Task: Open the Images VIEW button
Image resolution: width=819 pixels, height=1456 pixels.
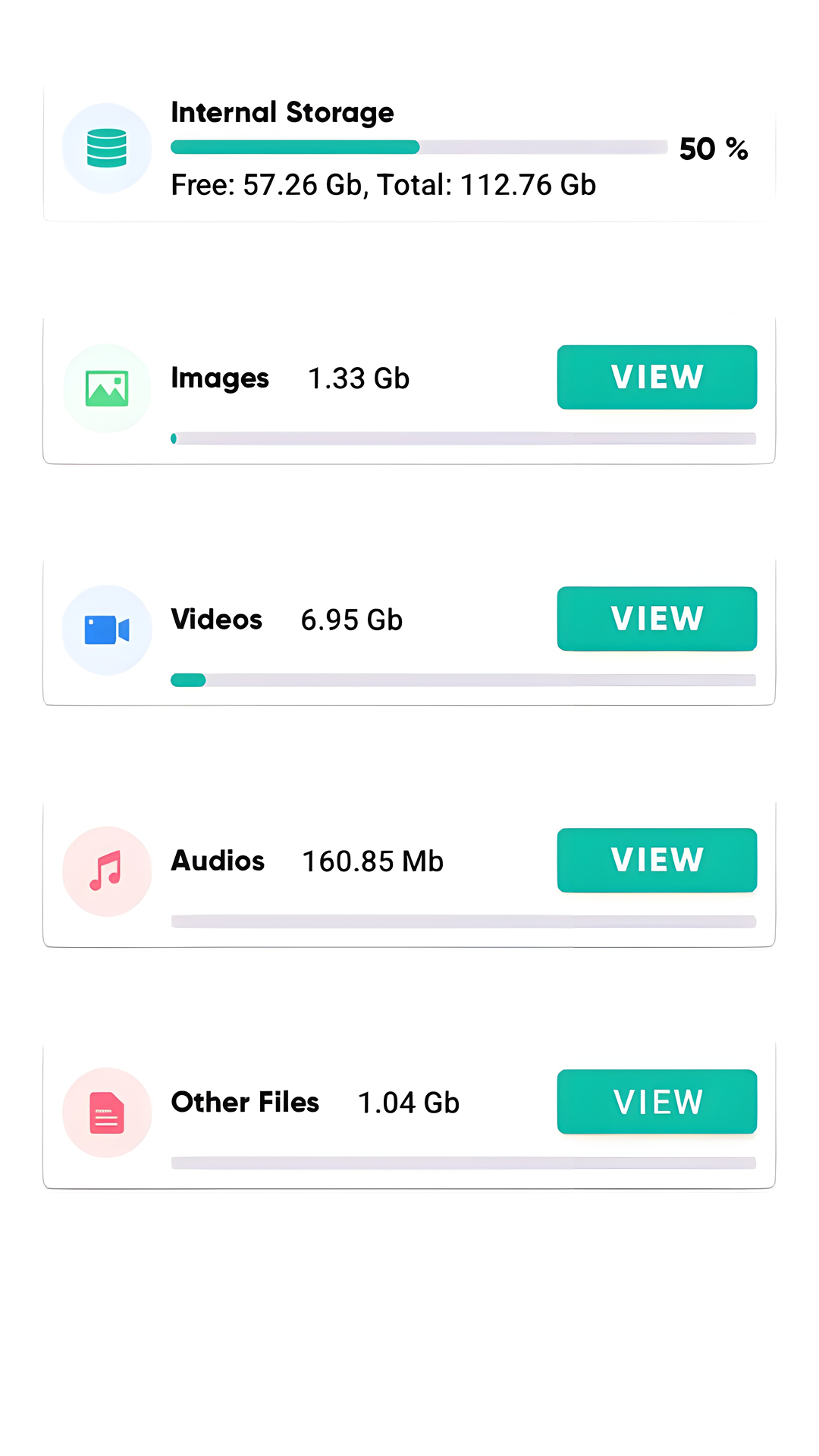Action: [x=656, y=377]
